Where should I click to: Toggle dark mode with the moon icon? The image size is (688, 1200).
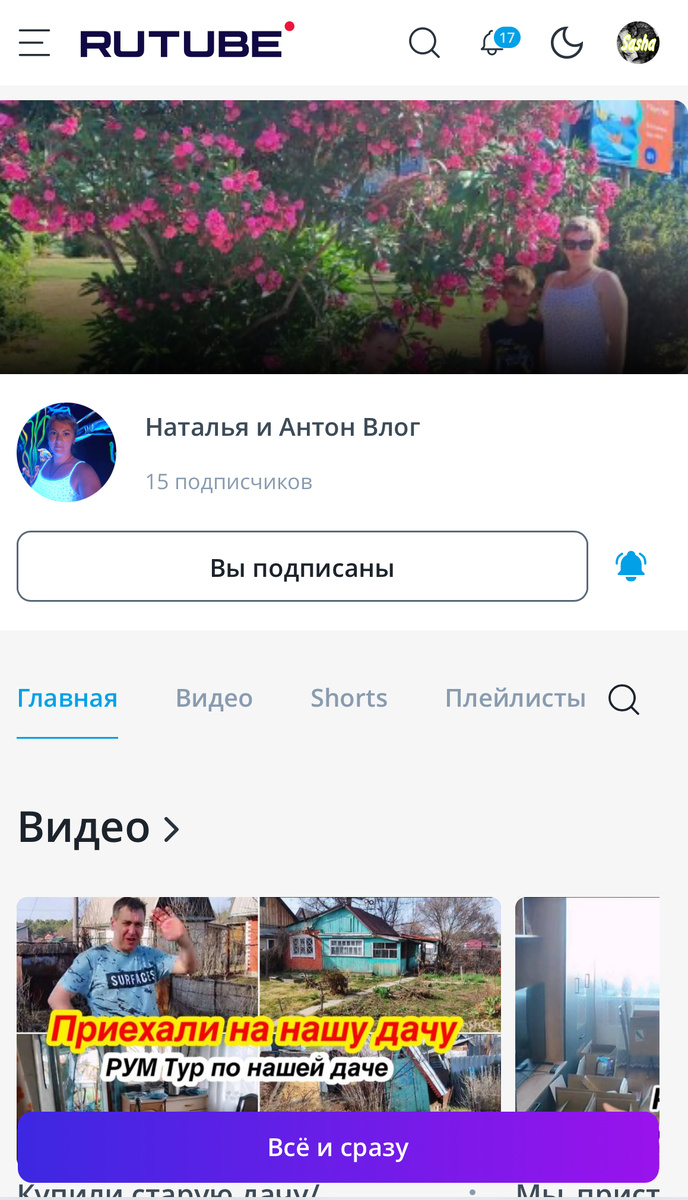(x=567, y=43)
